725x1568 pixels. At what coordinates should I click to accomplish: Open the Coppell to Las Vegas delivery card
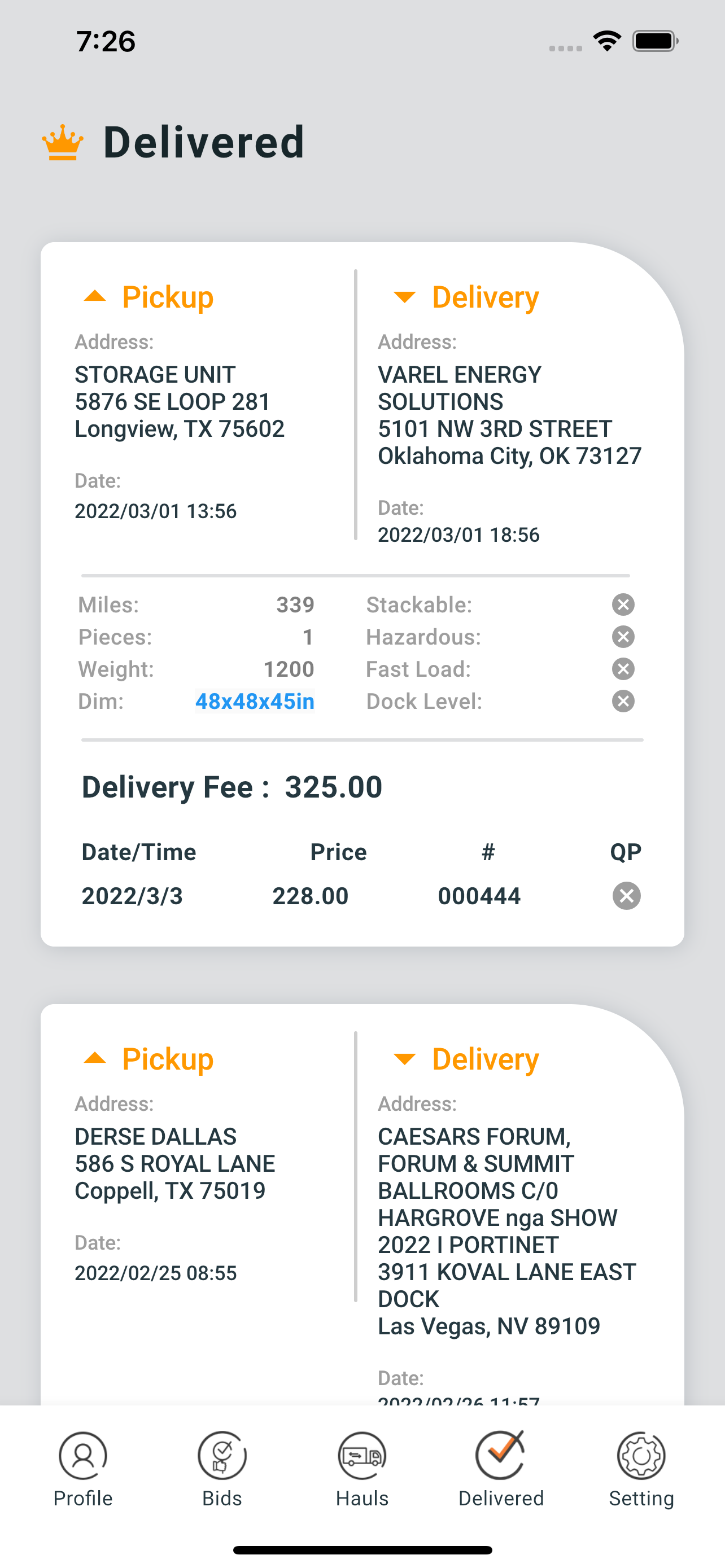pos(362,1205)
